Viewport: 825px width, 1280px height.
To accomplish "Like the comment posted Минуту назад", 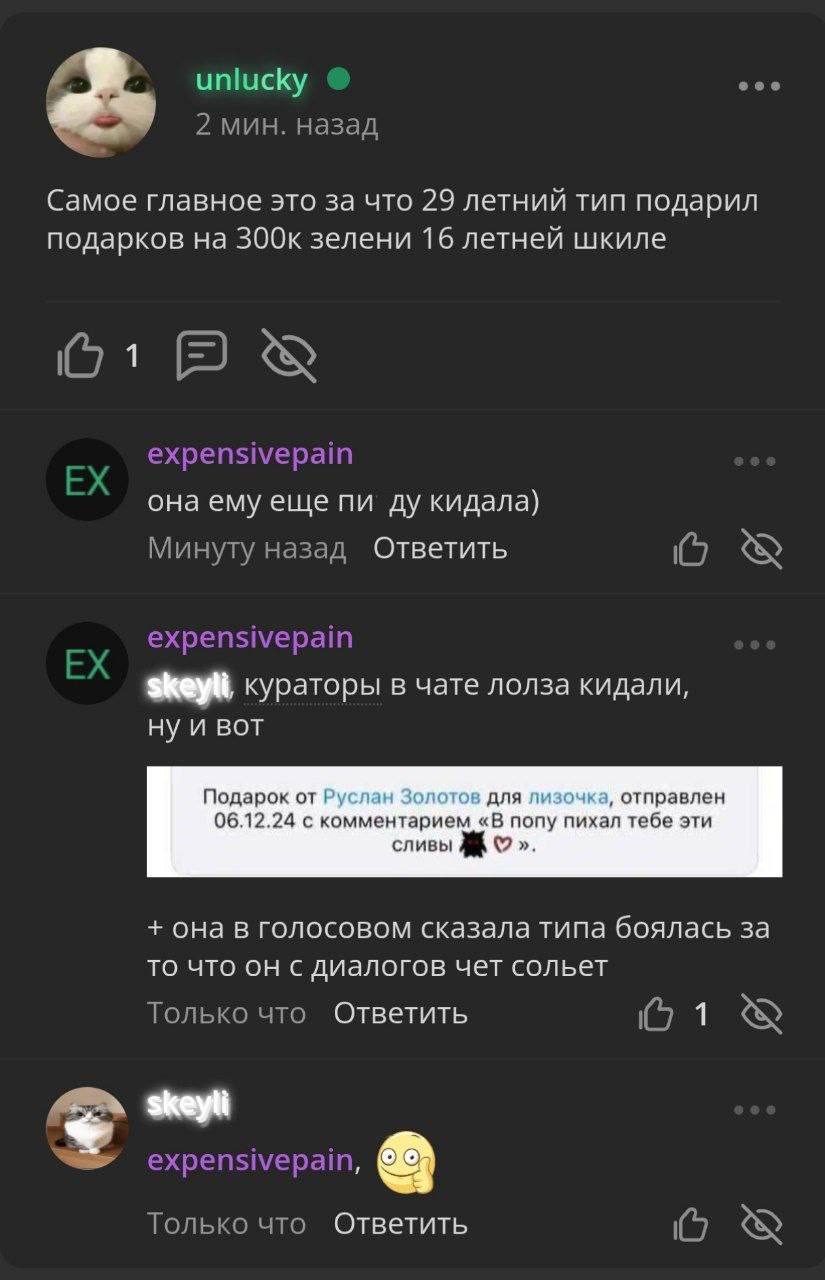I will (x=691, y=549).
